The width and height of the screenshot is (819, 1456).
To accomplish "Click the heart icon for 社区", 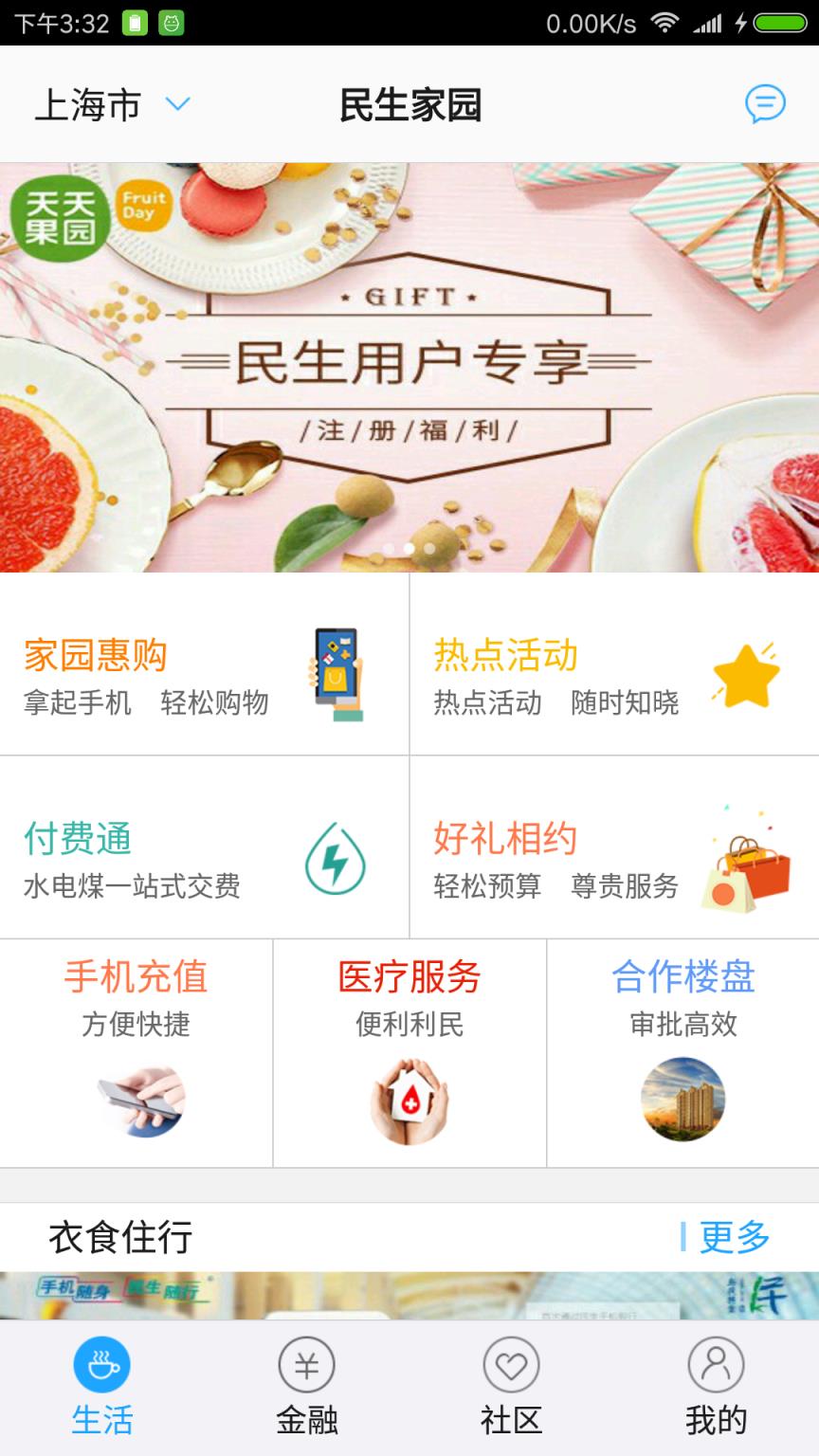I will coord(511,1366).
